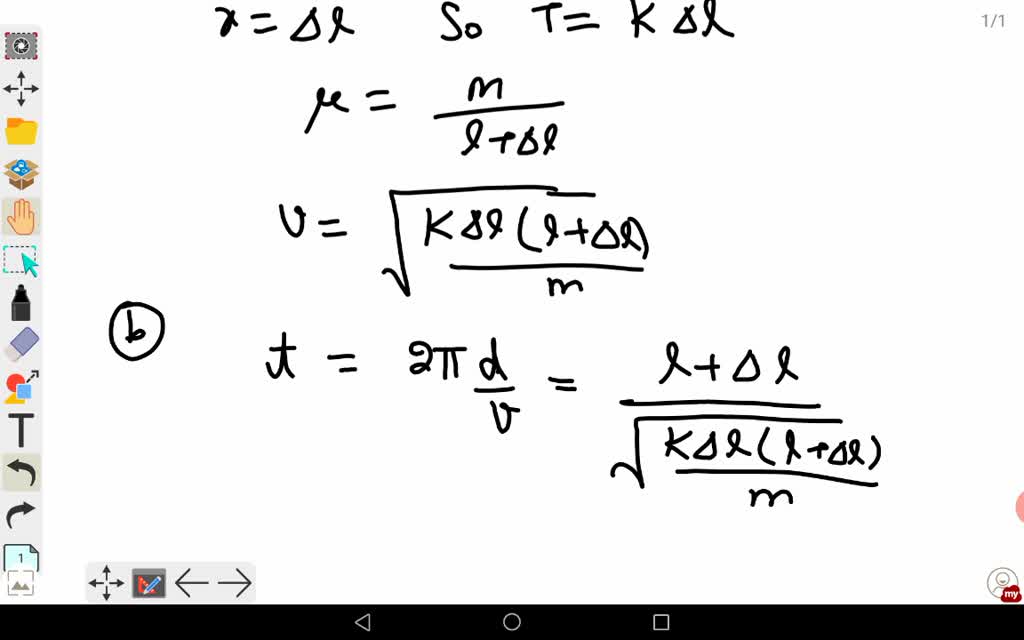Activate the hand pan tool
The height and width of the screenshot is (640, 1024).
pyautogui.click(x=21, y=217)
